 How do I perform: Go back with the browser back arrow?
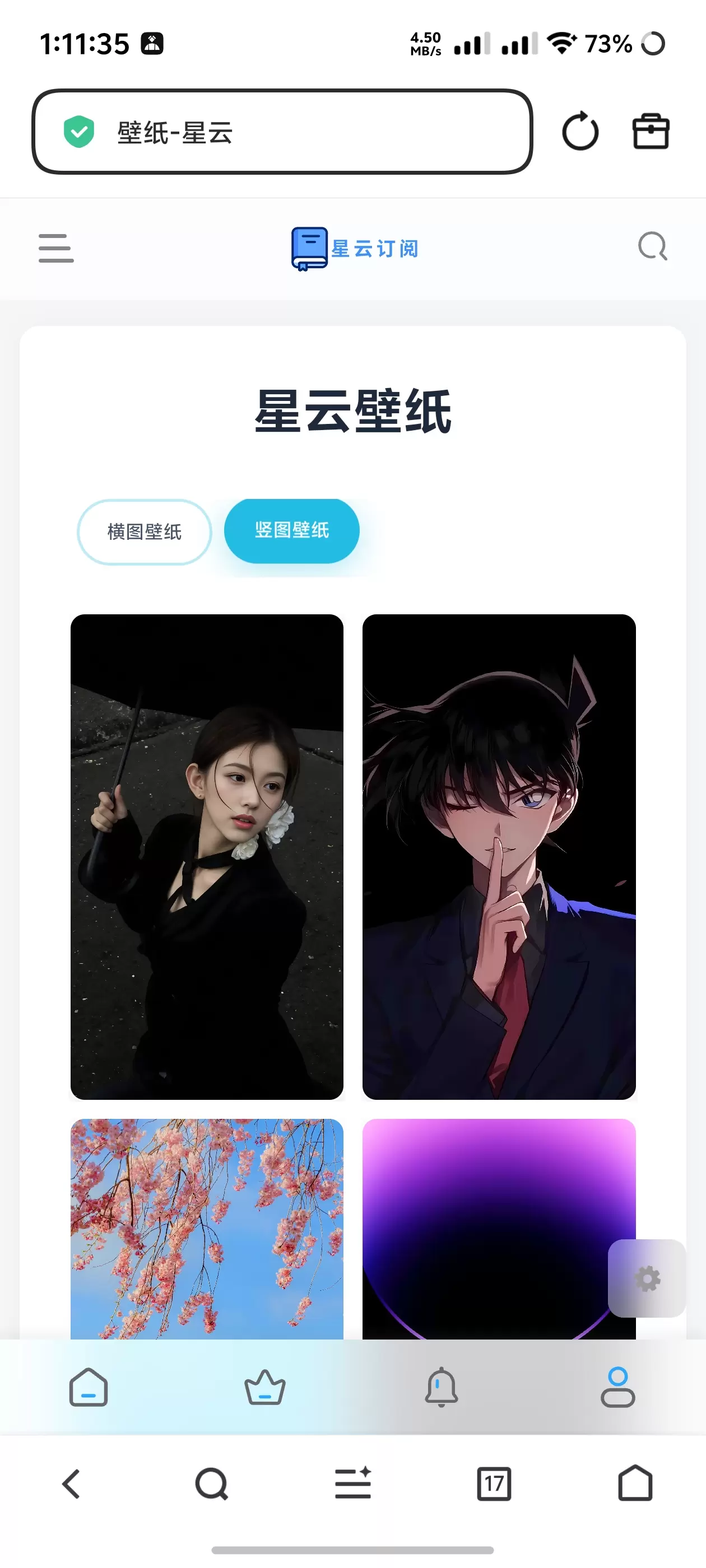click(71, 1484)
